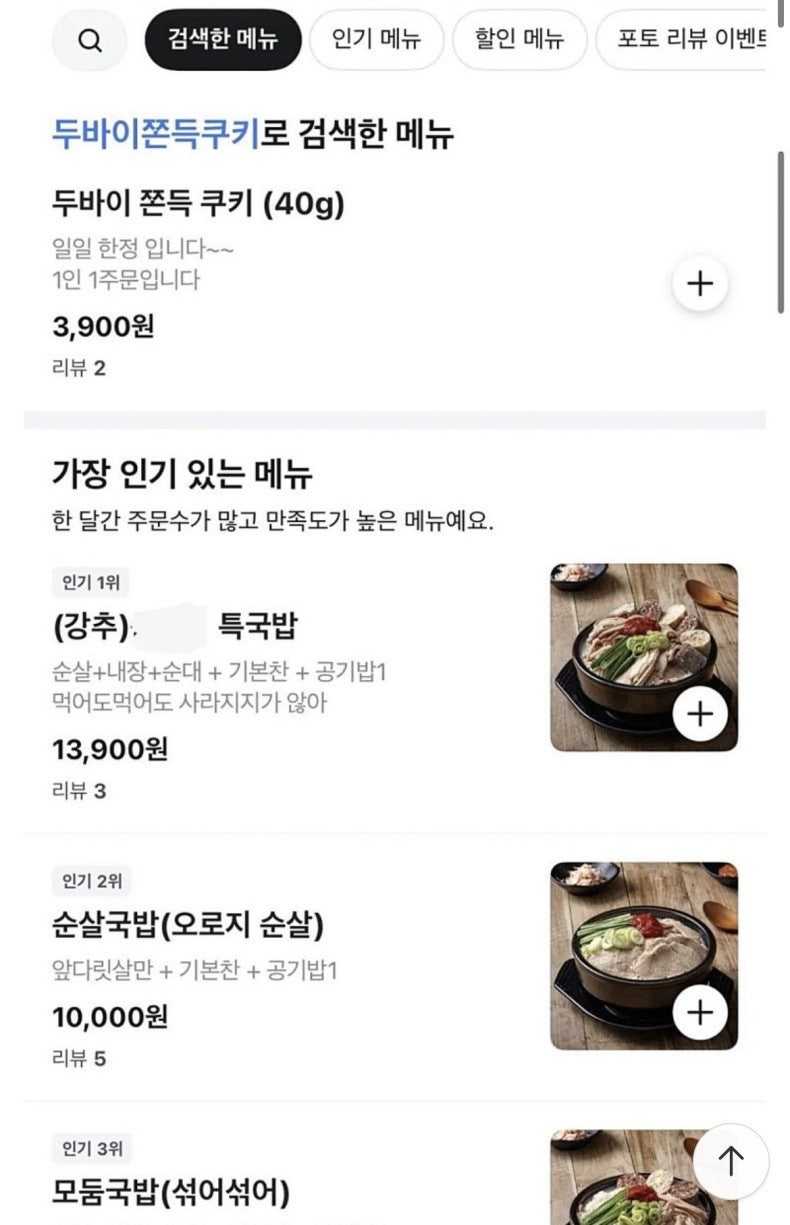Add 순살국밥(오로지 순살) with plus button

coord(700,1012)
